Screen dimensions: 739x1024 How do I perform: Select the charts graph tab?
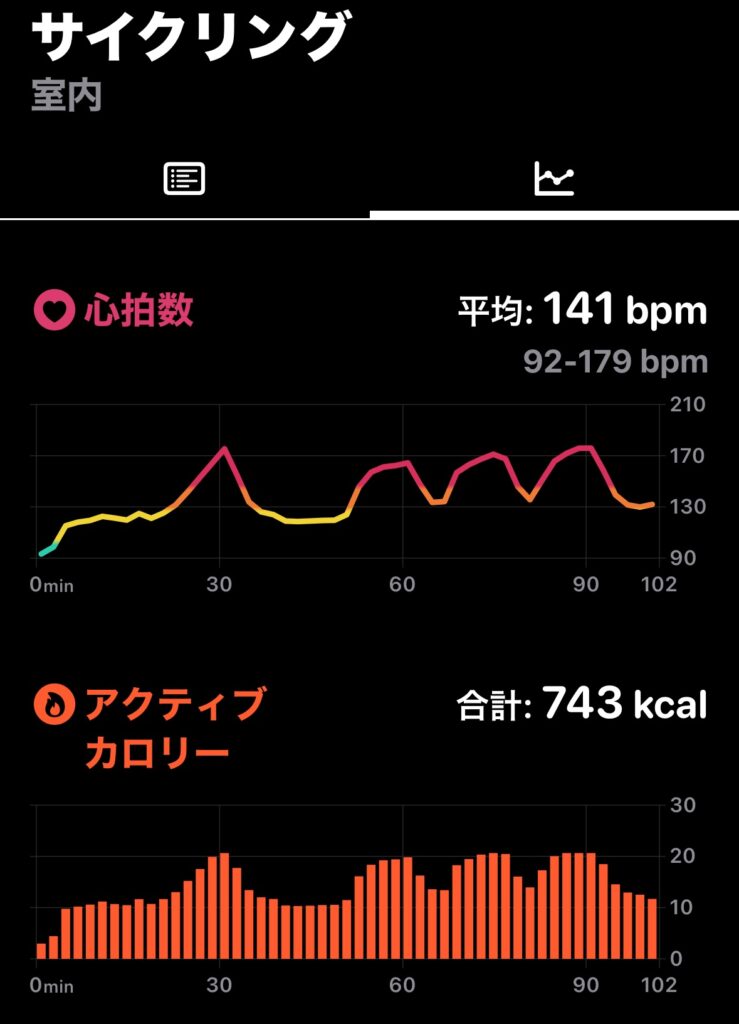point(554,180)
